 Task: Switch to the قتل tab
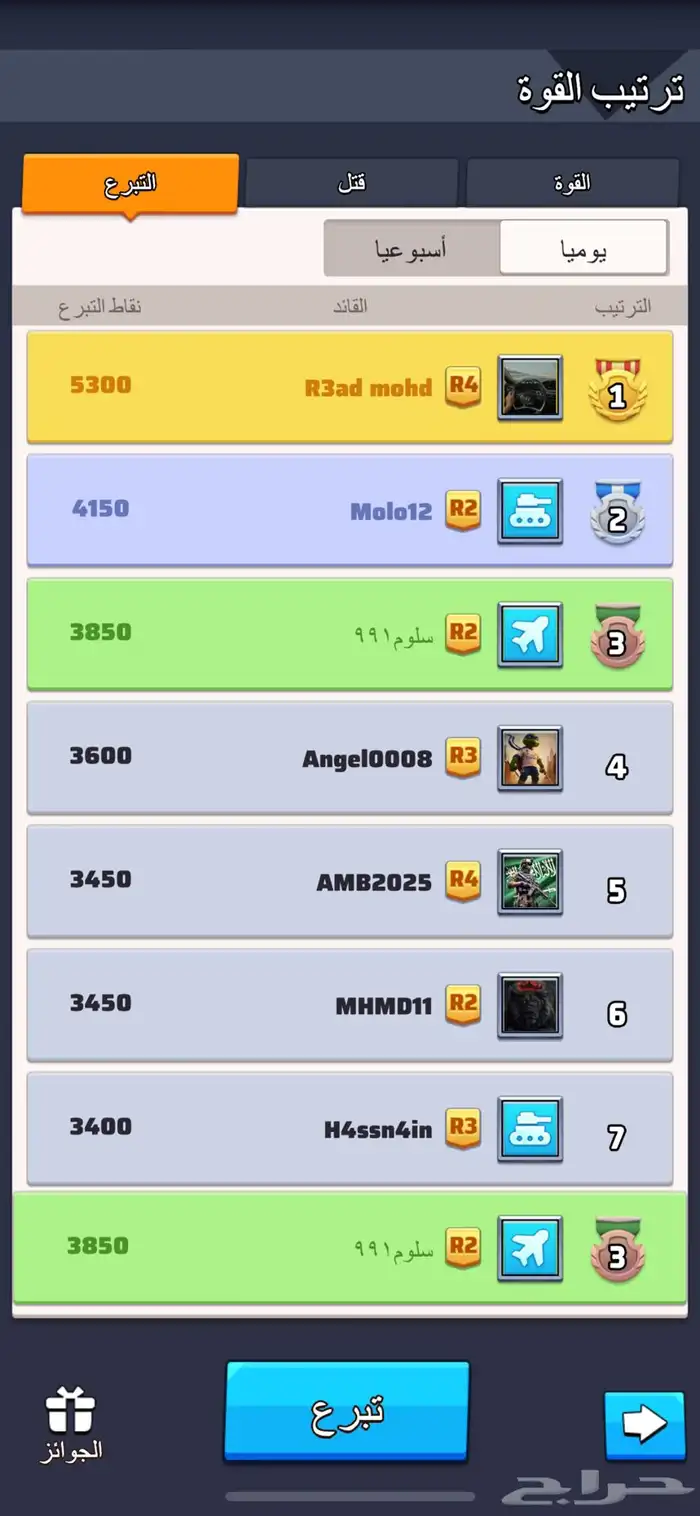[351, 183]
